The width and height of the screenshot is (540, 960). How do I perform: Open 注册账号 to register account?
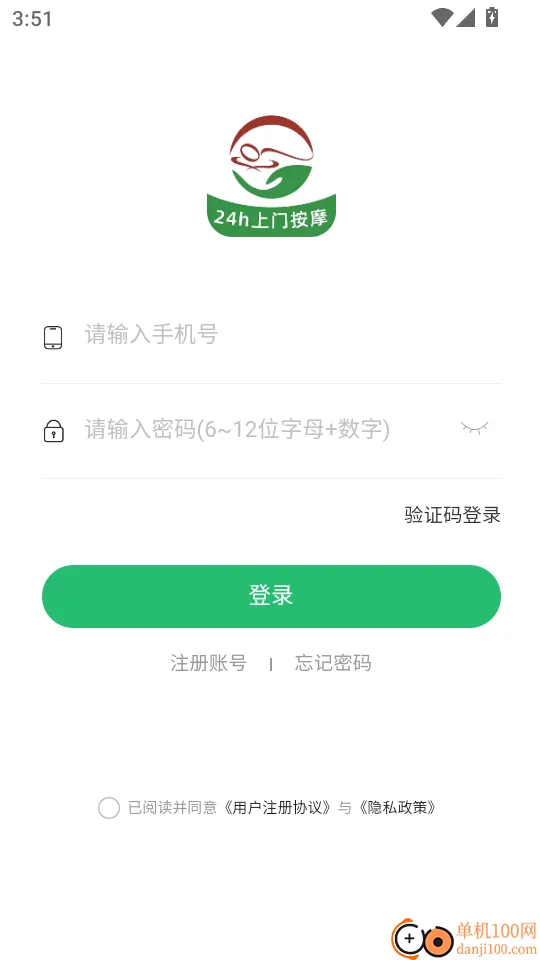[x=208, y=663]
